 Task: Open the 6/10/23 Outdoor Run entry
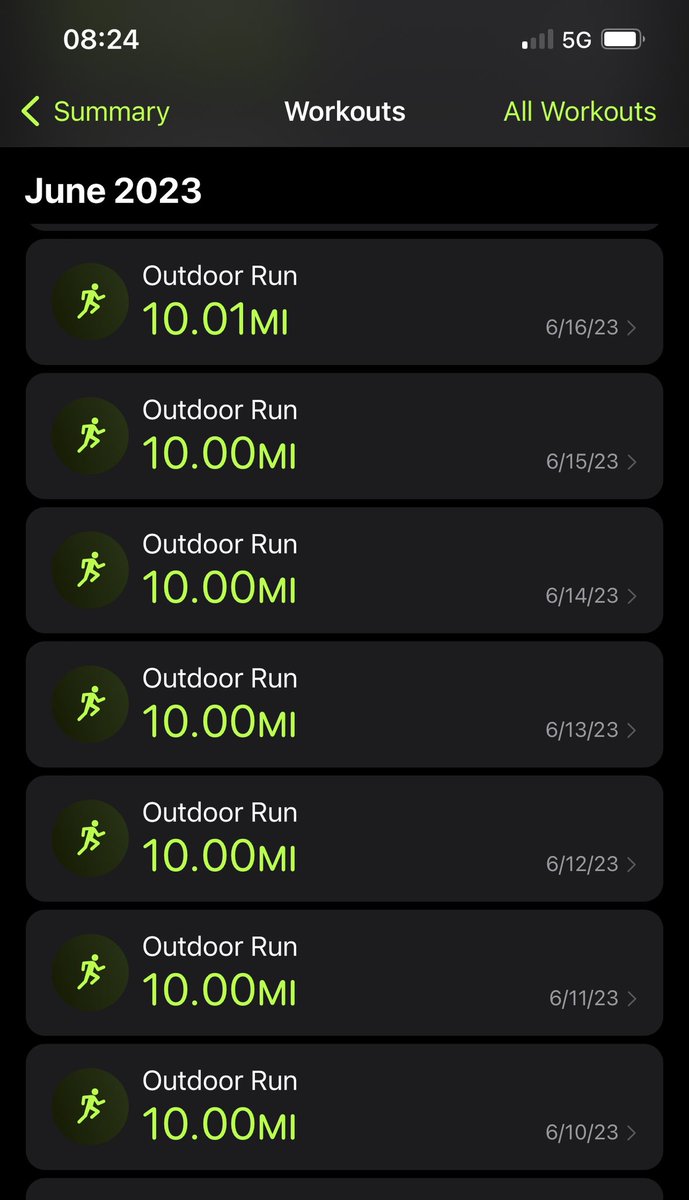[344, 1106]
